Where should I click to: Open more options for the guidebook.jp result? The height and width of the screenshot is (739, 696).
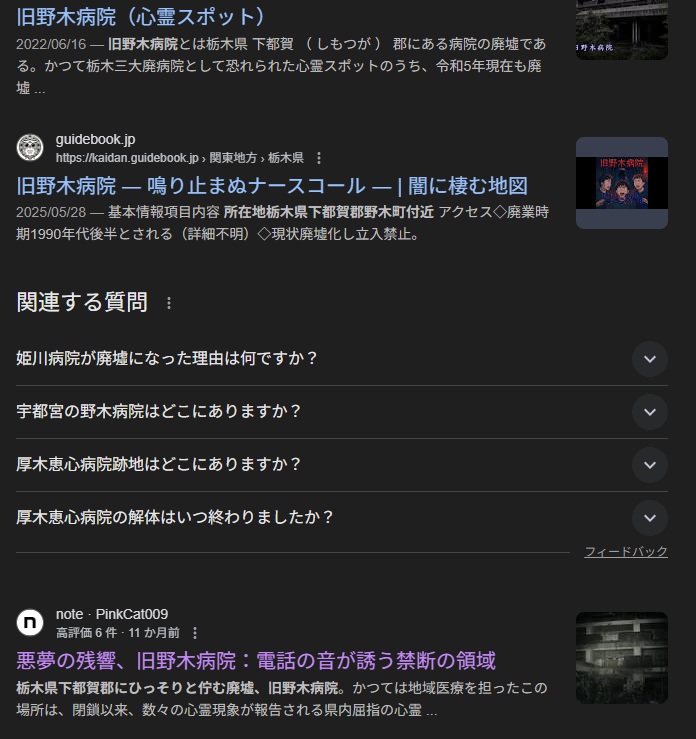point(319,158)
